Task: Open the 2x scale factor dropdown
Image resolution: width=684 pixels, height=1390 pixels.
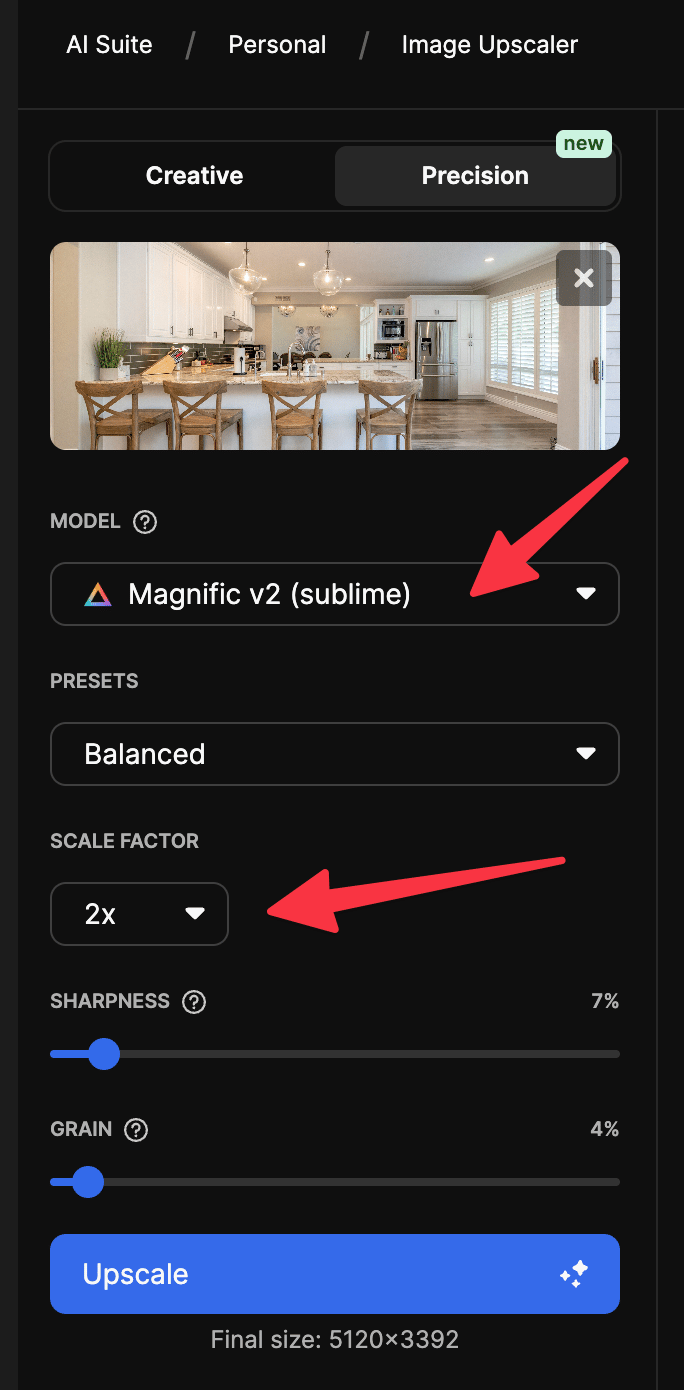Action: point(139,914)
